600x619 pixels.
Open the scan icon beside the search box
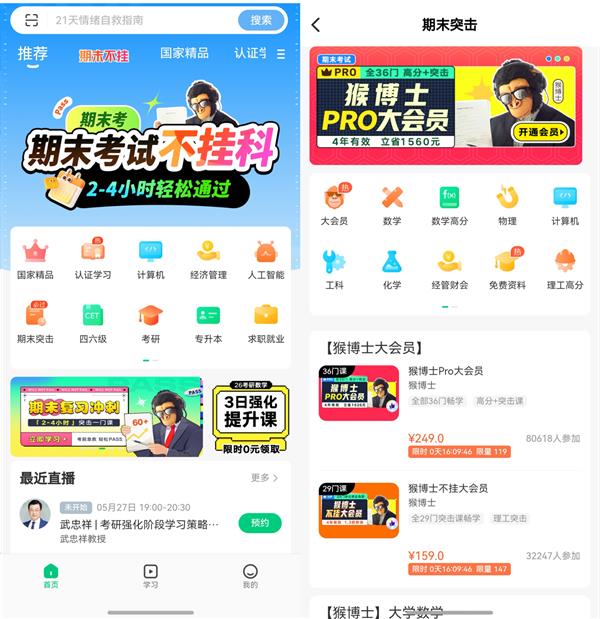coord(31,20)
